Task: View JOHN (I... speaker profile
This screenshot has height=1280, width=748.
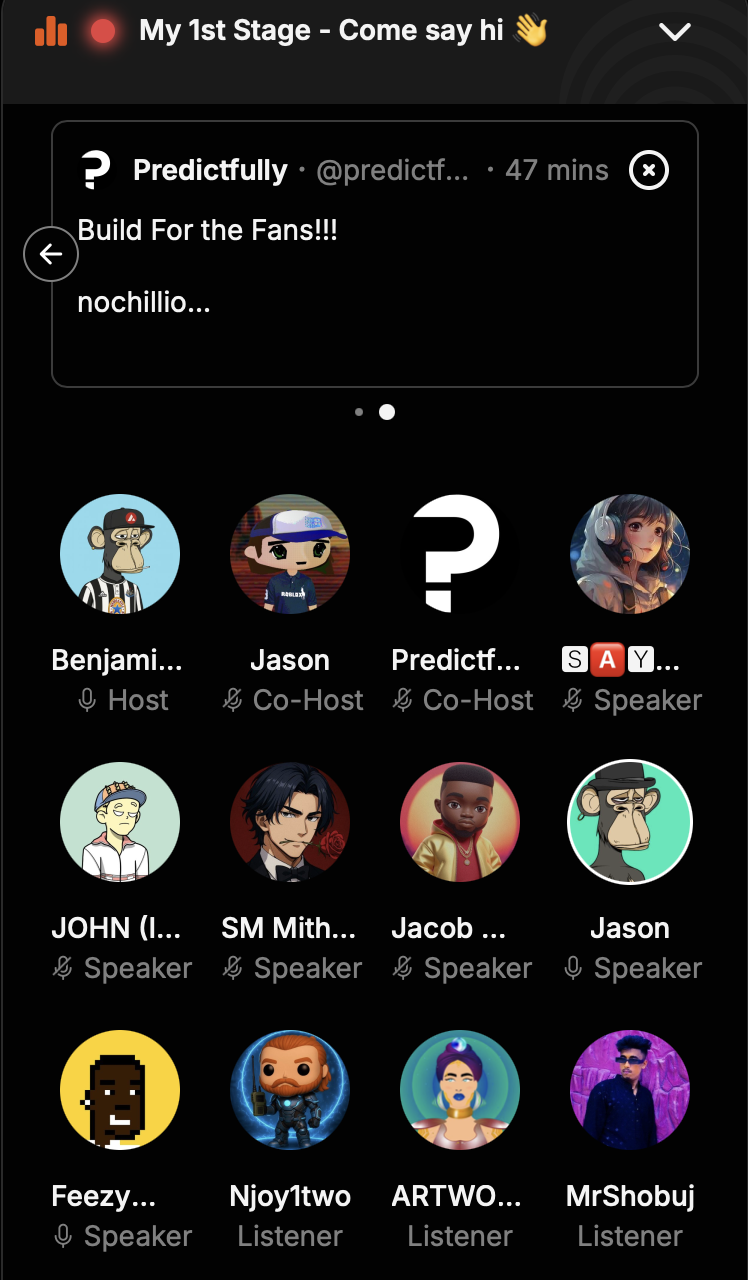Action: point(120,822)
